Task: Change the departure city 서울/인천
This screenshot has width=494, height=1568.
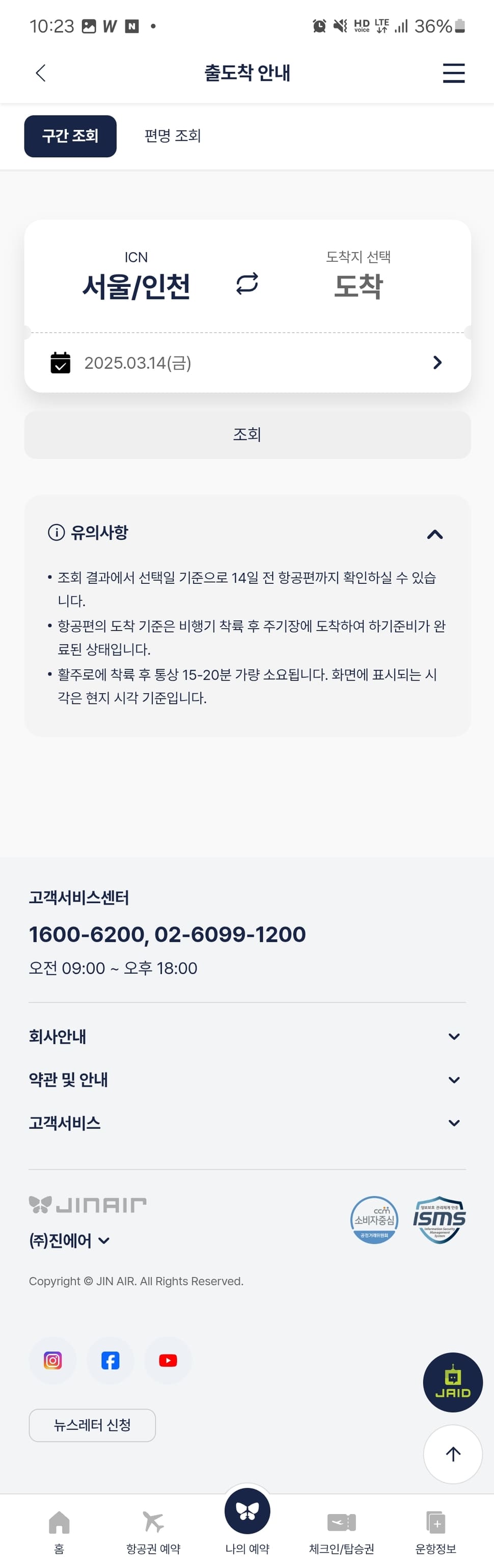Action: tap(136, 285)
